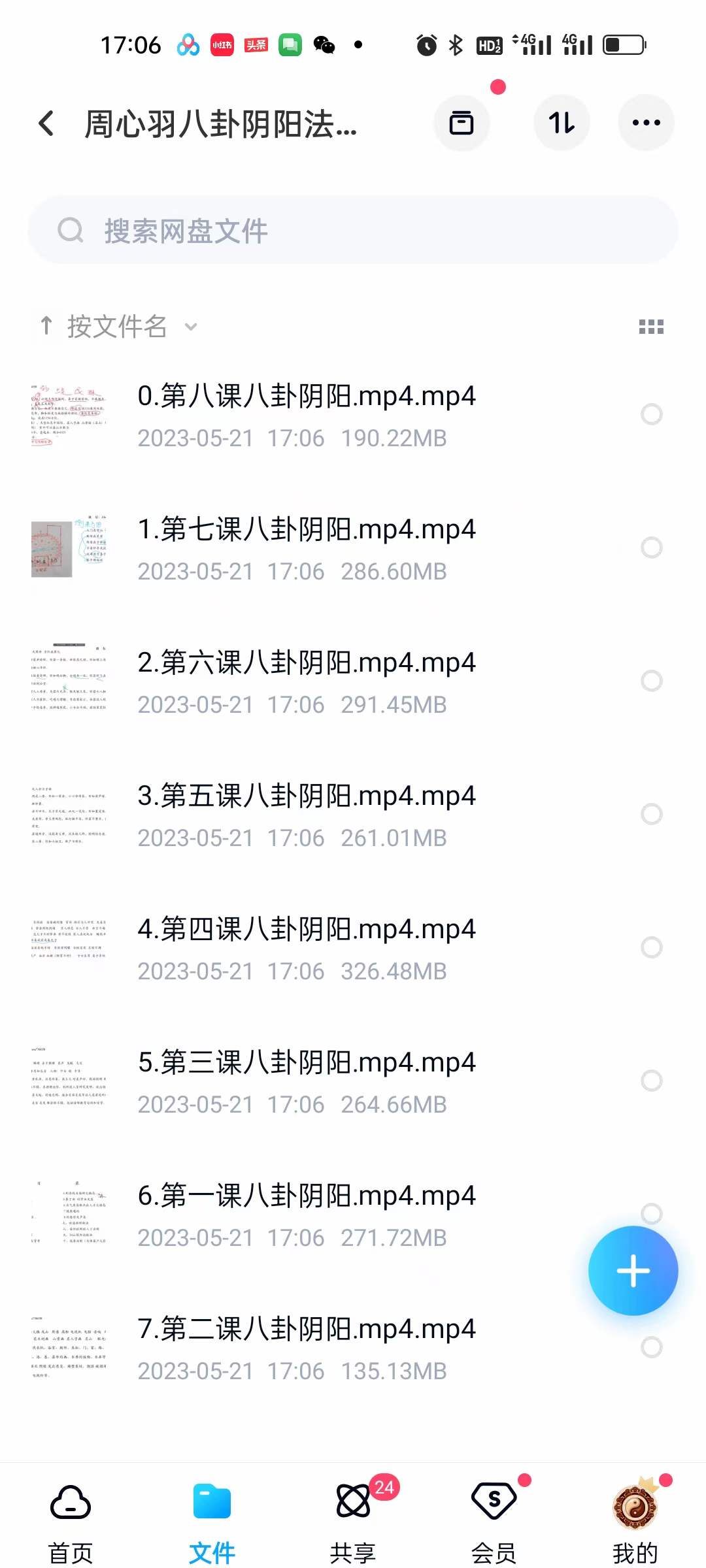Open the more options menu icon

646,123
